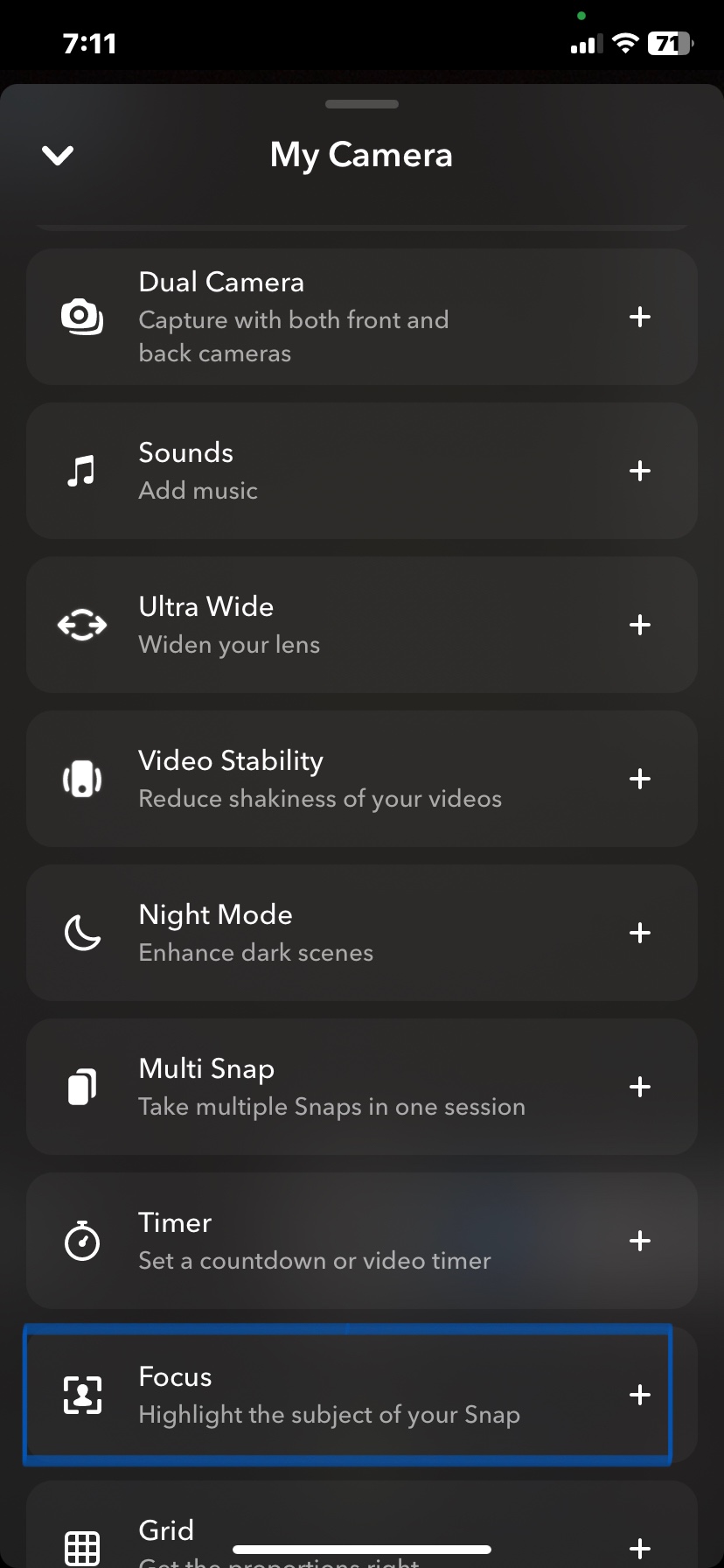Add the Ultra Wide lens option
The width and height of the screenshot is (724, 1568).
point(640,625)
